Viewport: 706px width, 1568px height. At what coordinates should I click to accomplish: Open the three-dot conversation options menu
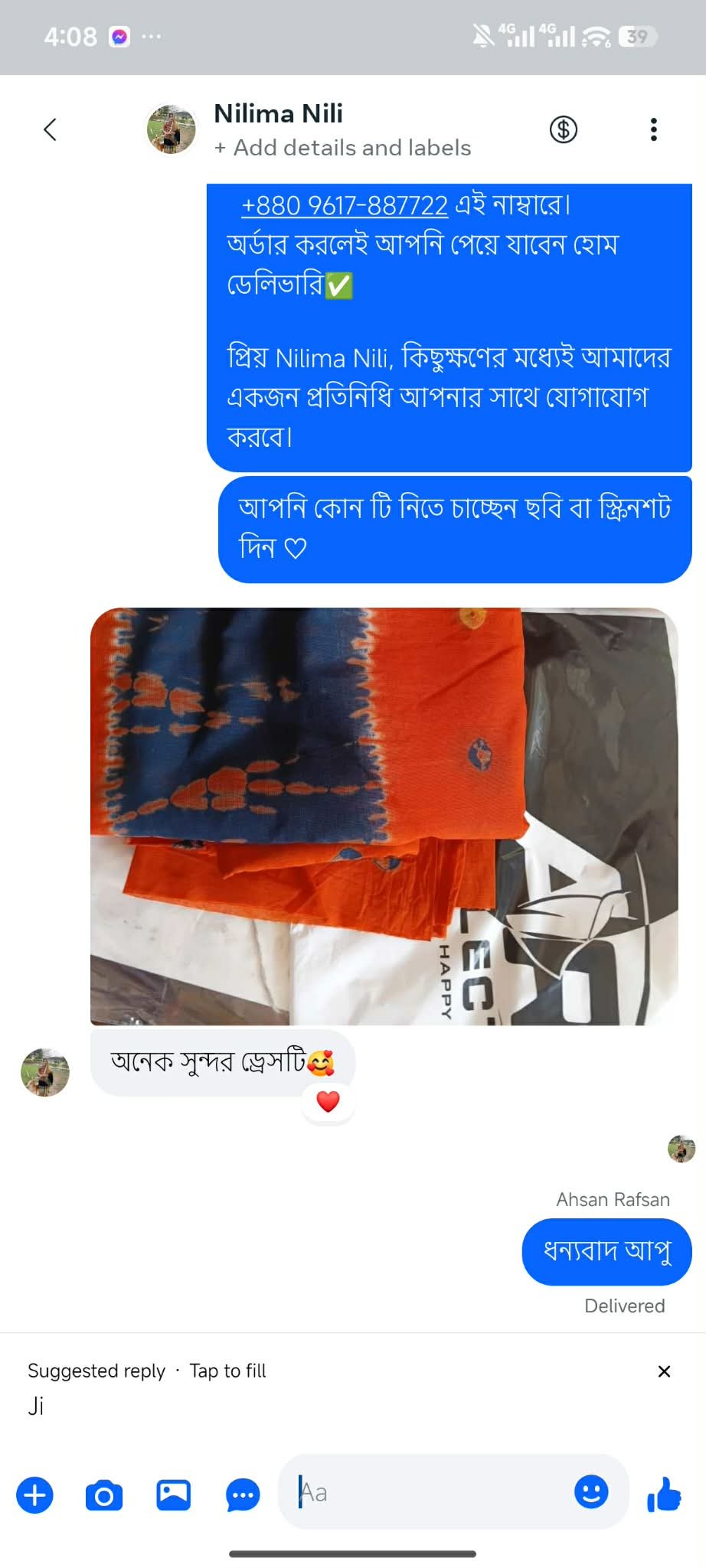coord(654,129)
